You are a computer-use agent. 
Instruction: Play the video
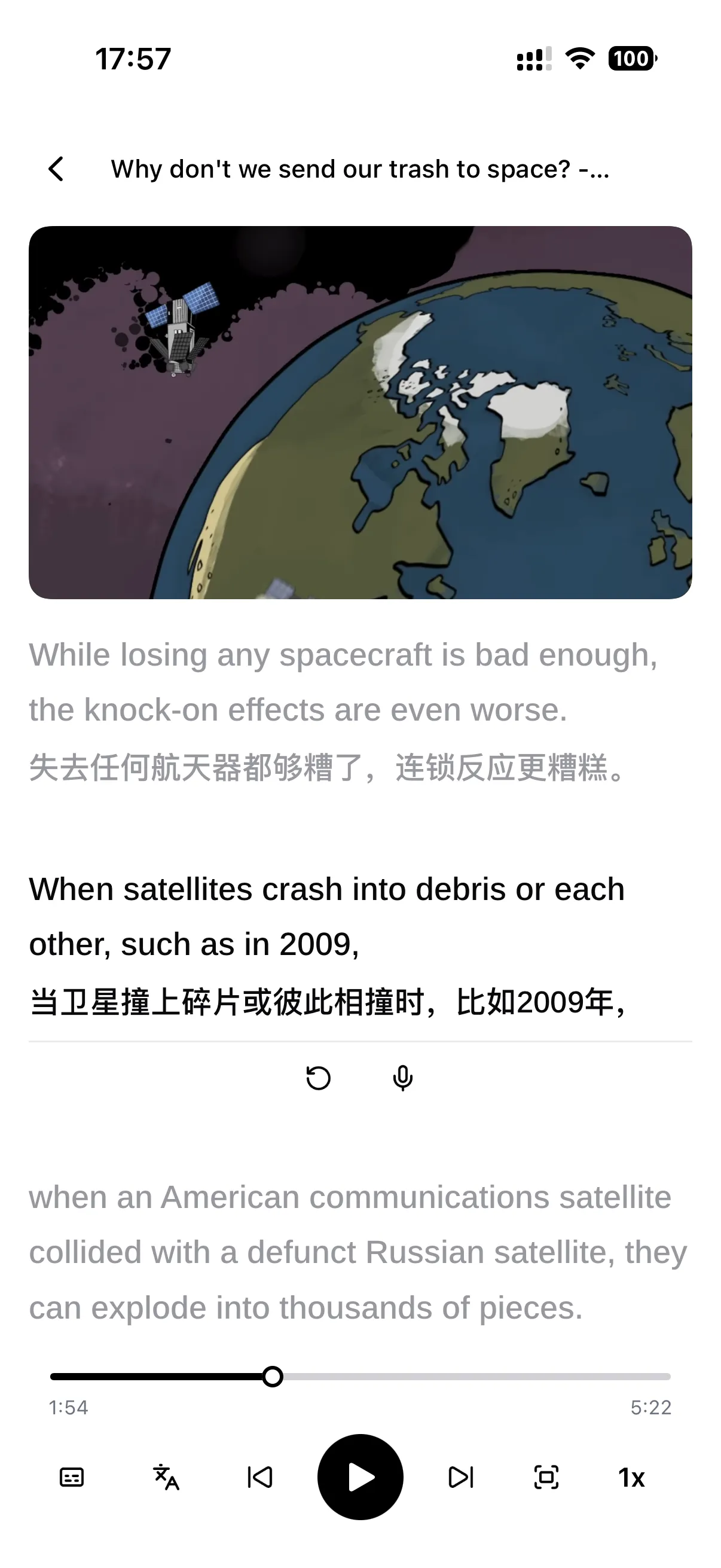pos(360,1477)
